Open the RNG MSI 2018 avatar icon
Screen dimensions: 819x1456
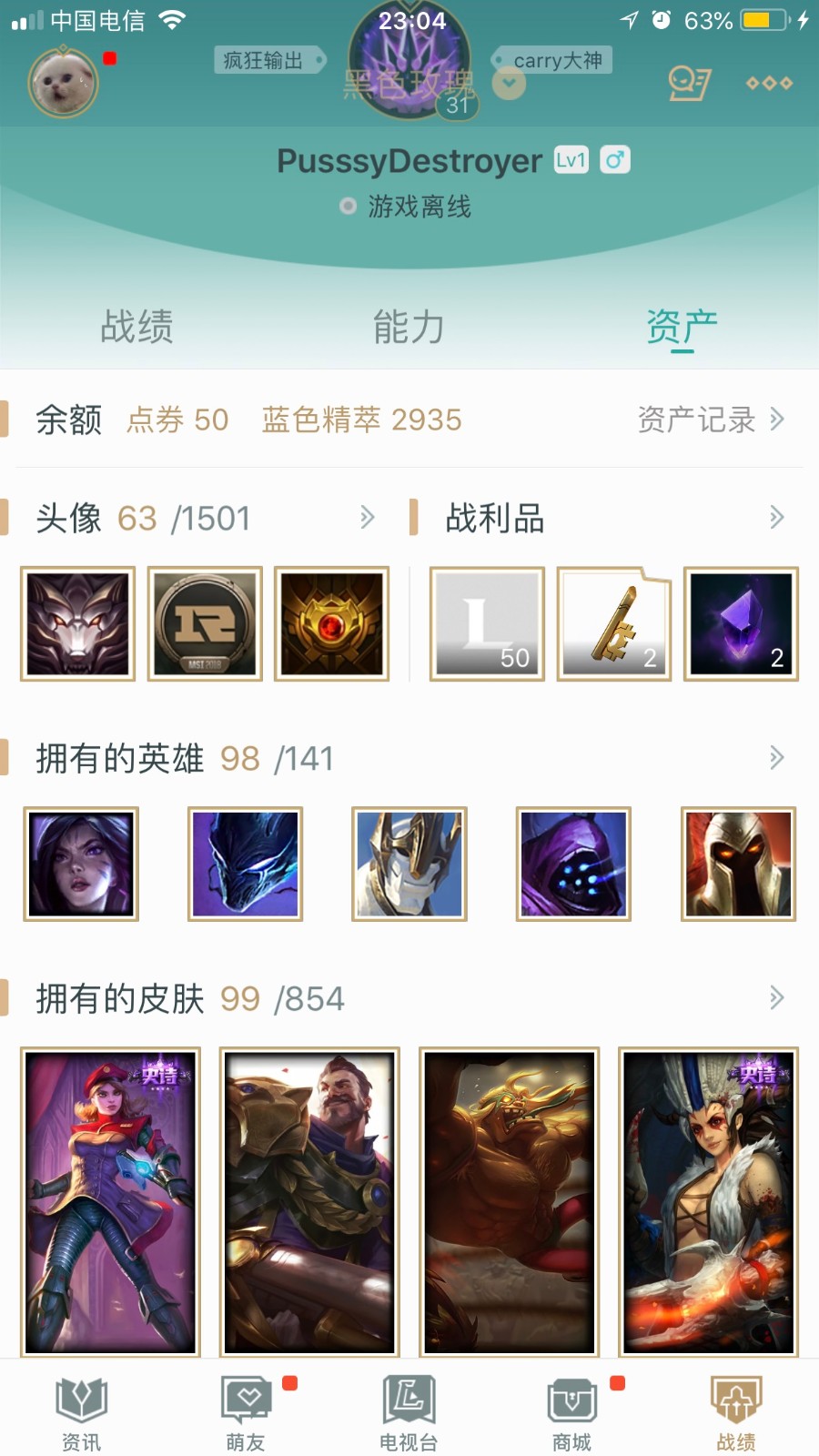[205, 624]
